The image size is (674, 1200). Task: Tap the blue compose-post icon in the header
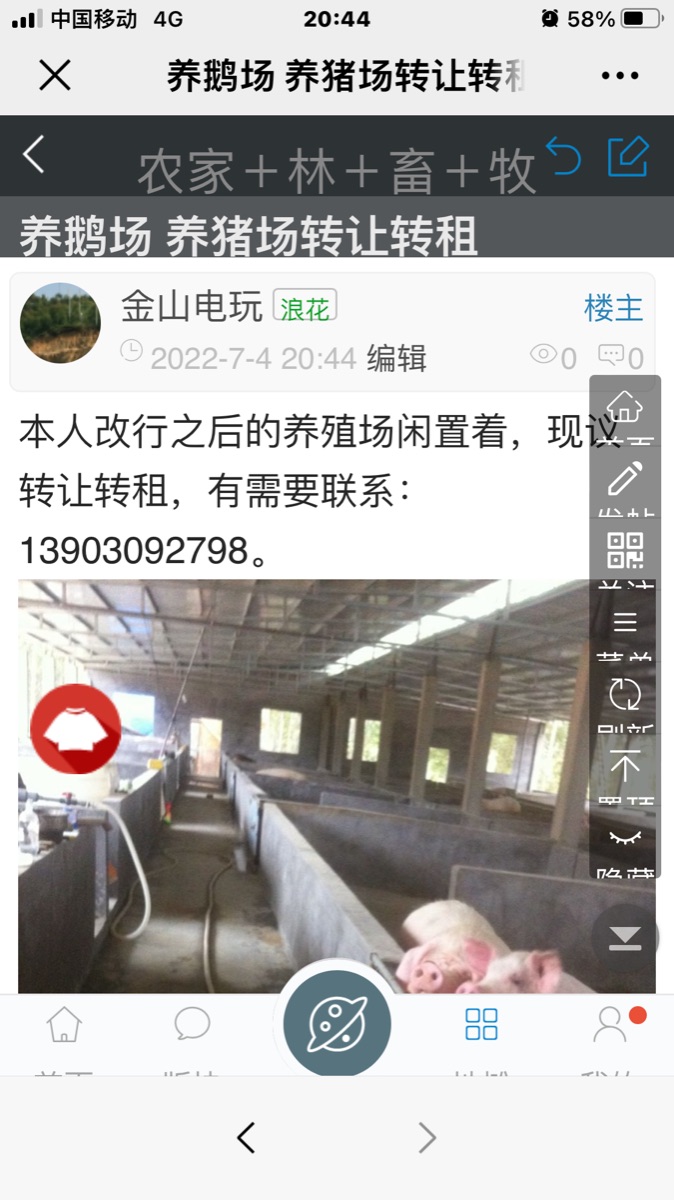coord(628,156)
